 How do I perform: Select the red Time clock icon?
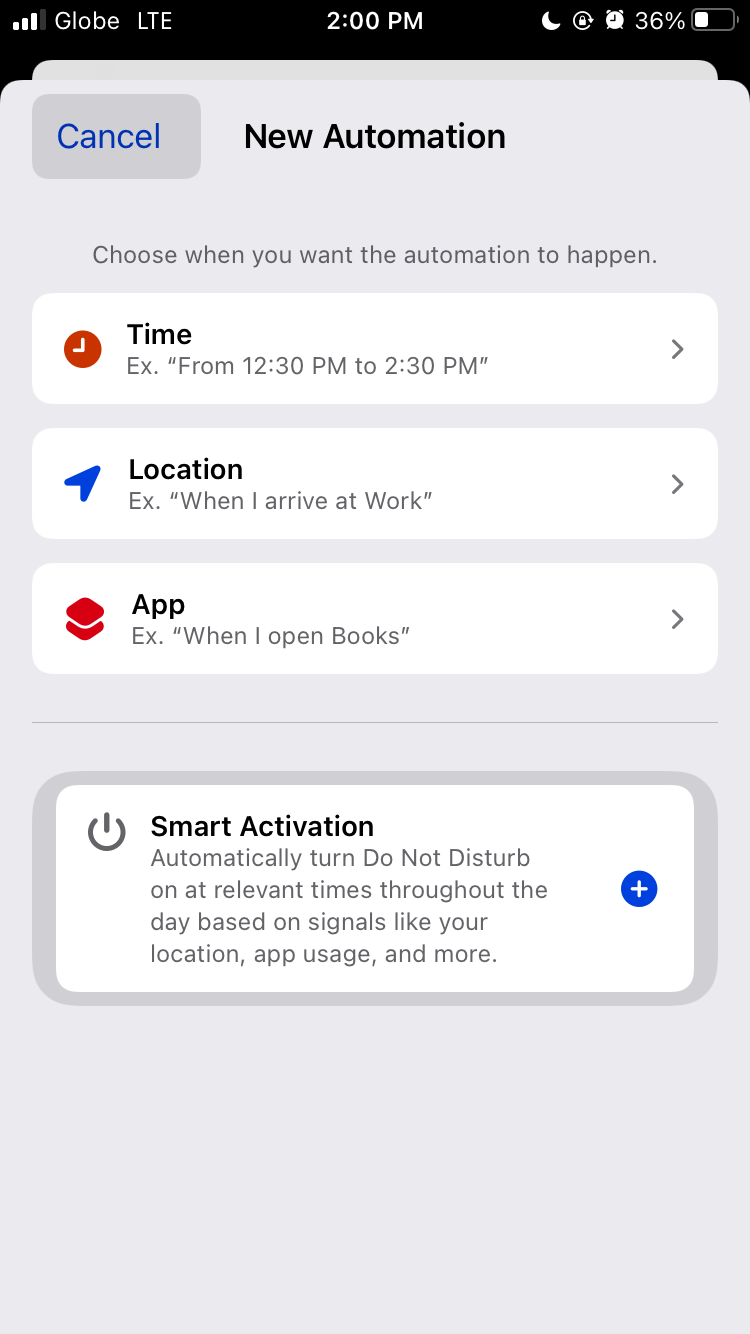[82, 348]
